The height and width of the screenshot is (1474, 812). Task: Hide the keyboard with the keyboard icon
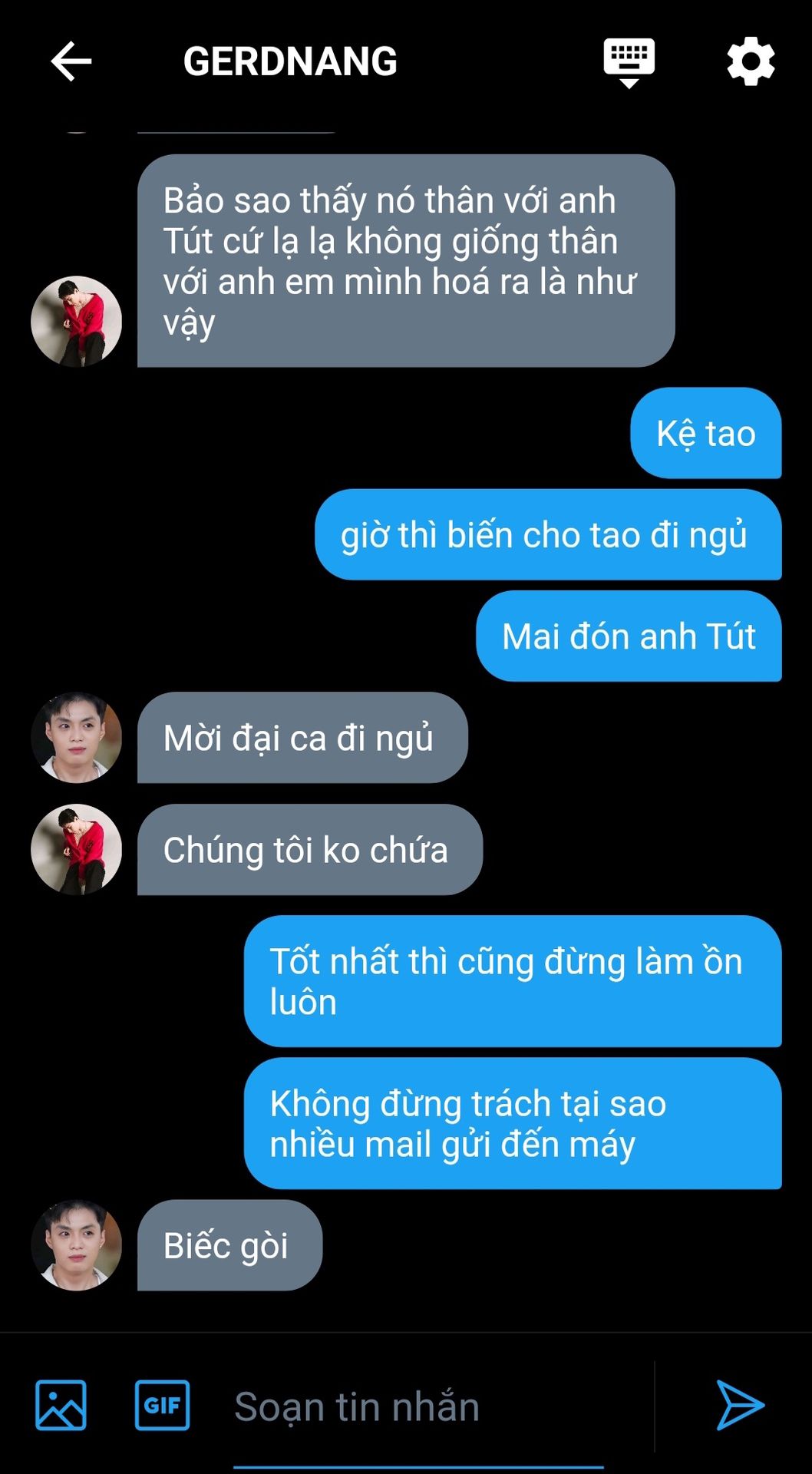[x=629, y=63]
